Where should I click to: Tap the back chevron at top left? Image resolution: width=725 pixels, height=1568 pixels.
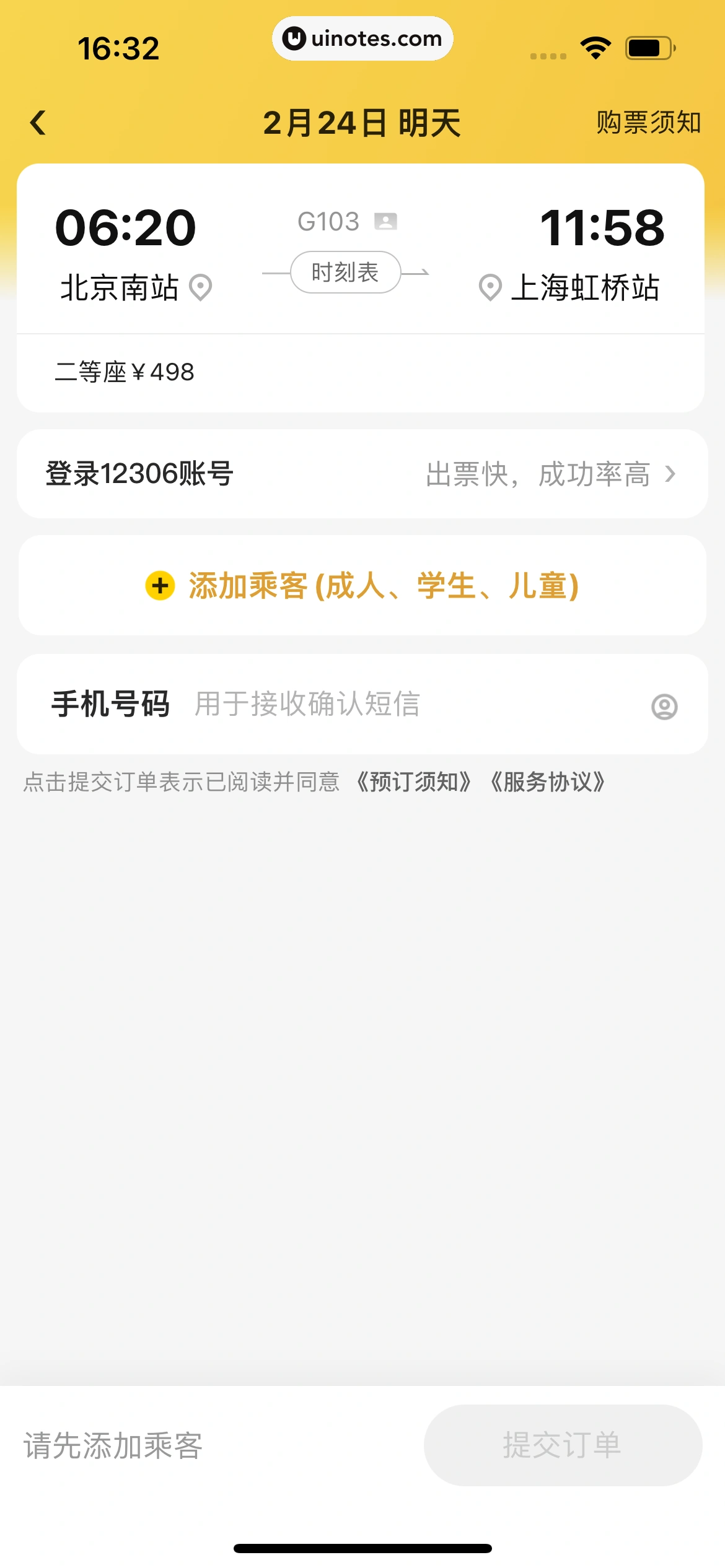[x=38, y=122]
